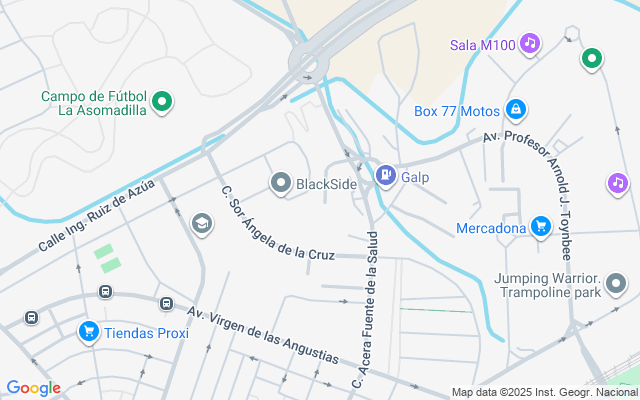Image resolution: width=640 pixels, height=400 pixels.
Task: Tap the Box 77 Motos shop marker
Action: pos(515,109)
